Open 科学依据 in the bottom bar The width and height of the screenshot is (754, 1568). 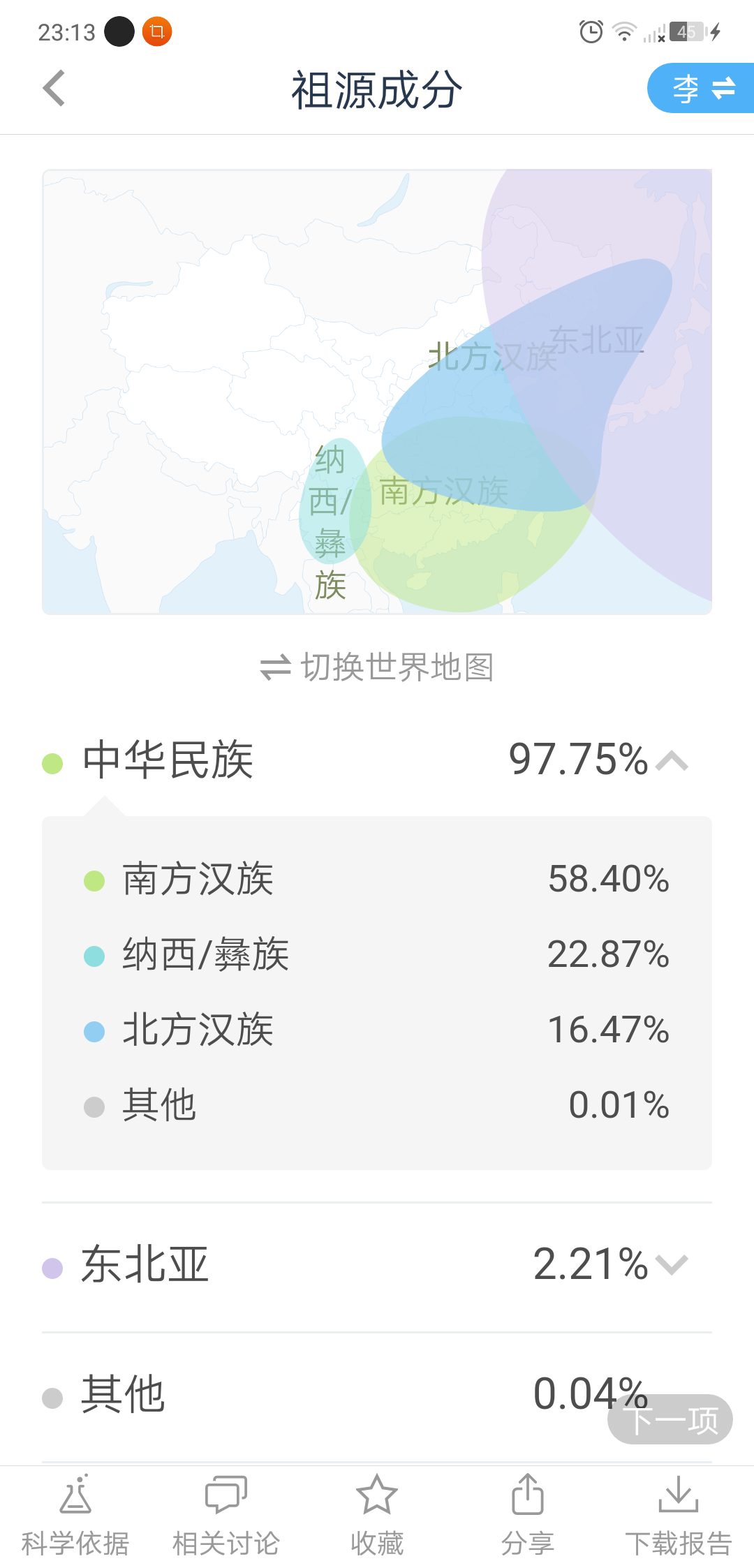tap(75, 1516)
